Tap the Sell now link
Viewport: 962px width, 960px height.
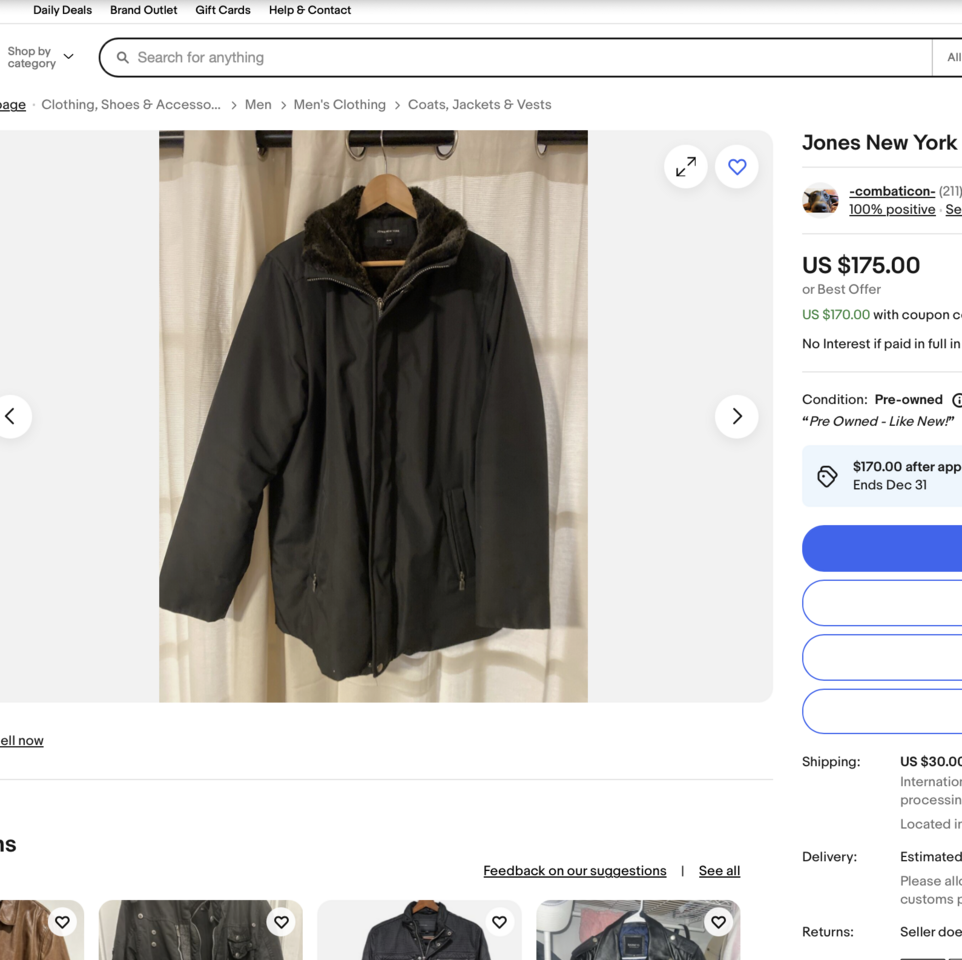[x=22, y=741]
